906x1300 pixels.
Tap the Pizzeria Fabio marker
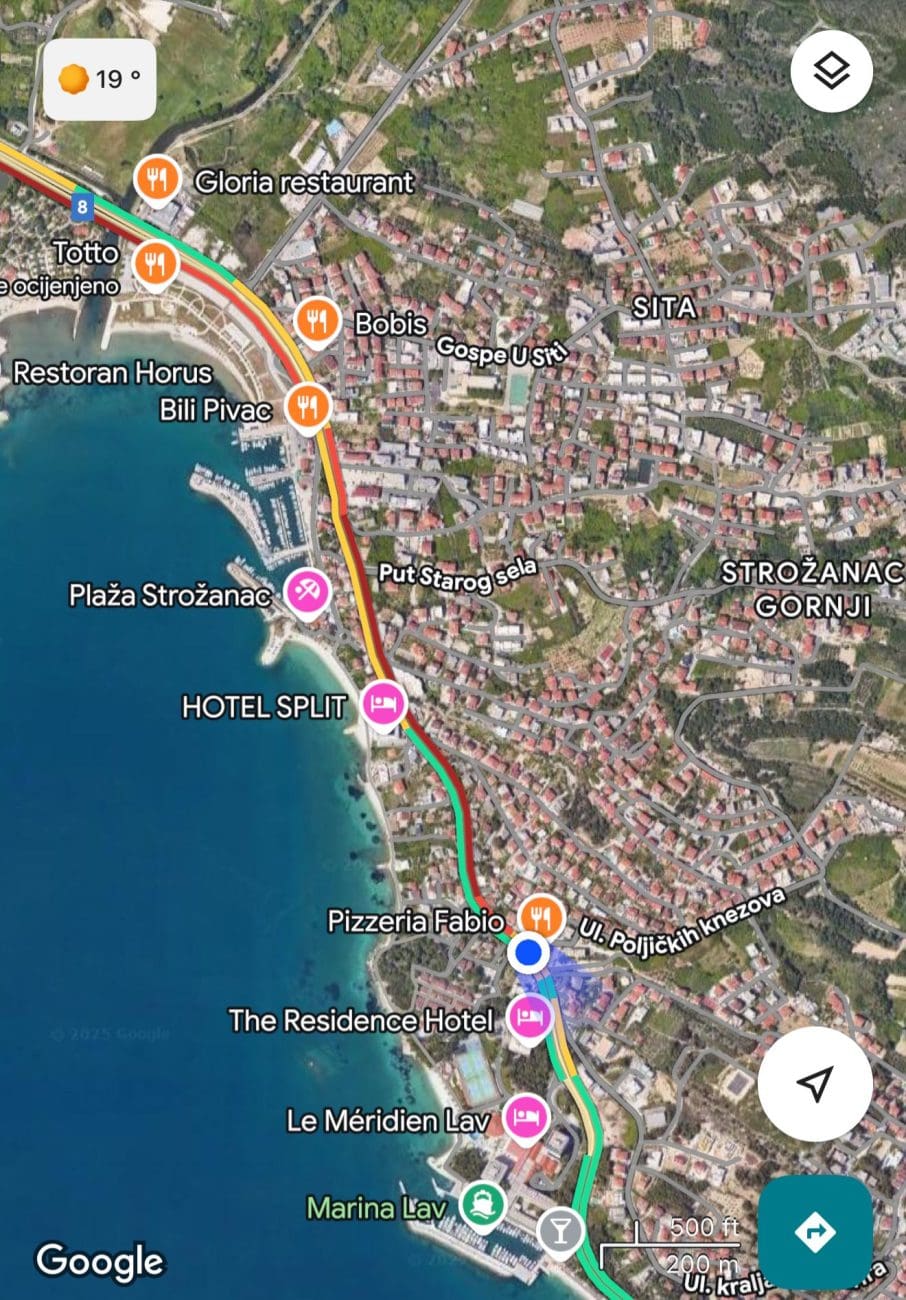(x=540, y=916)
